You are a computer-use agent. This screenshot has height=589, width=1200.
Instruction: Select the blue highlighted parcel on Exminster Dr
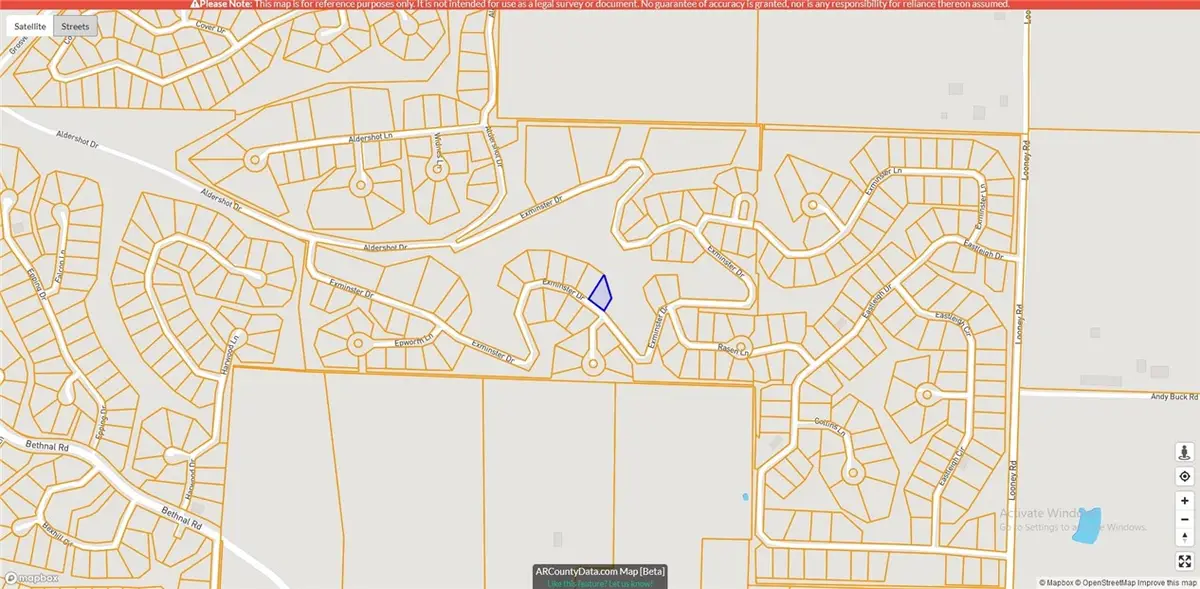pyautogui.click(x=600, y=292)
